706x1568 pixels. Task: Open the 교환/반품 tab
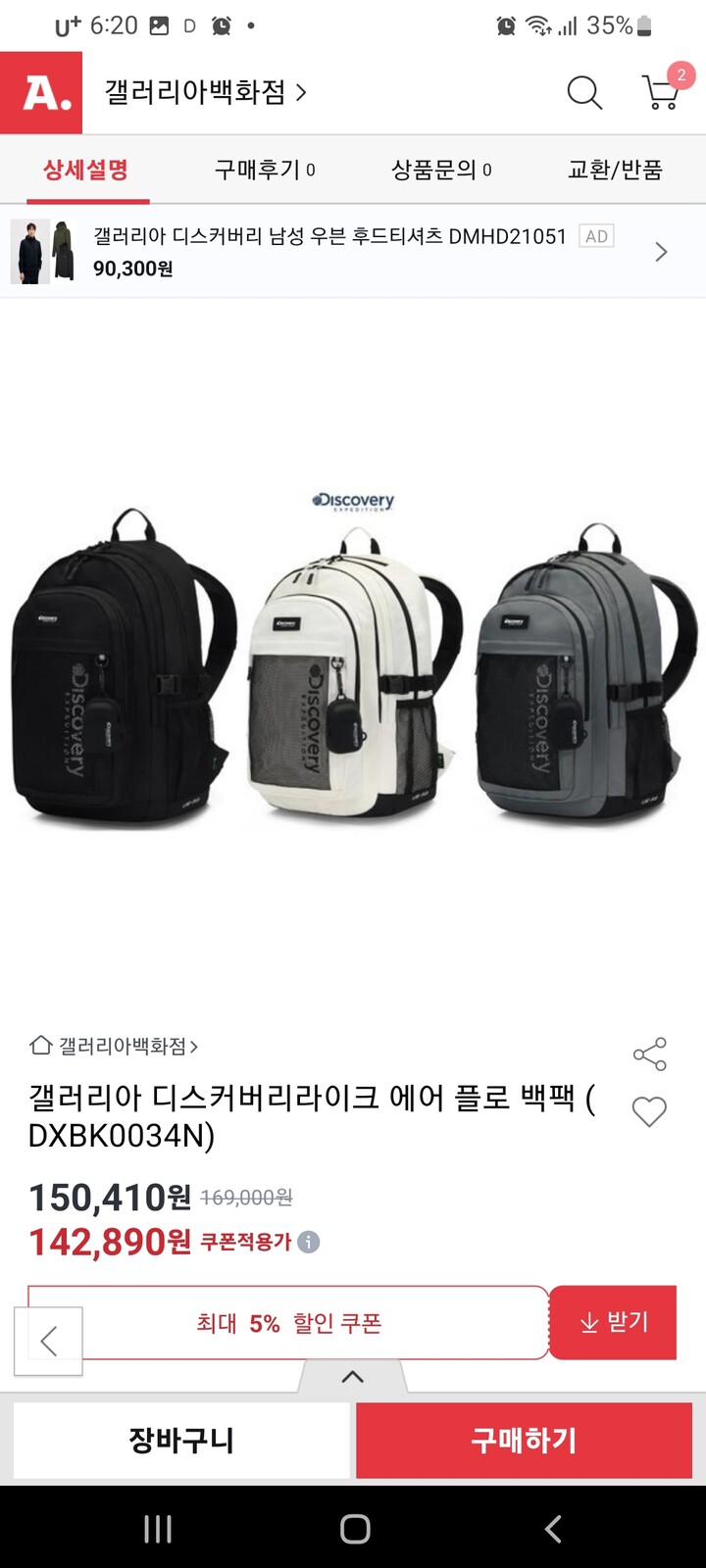pos(616,169)
